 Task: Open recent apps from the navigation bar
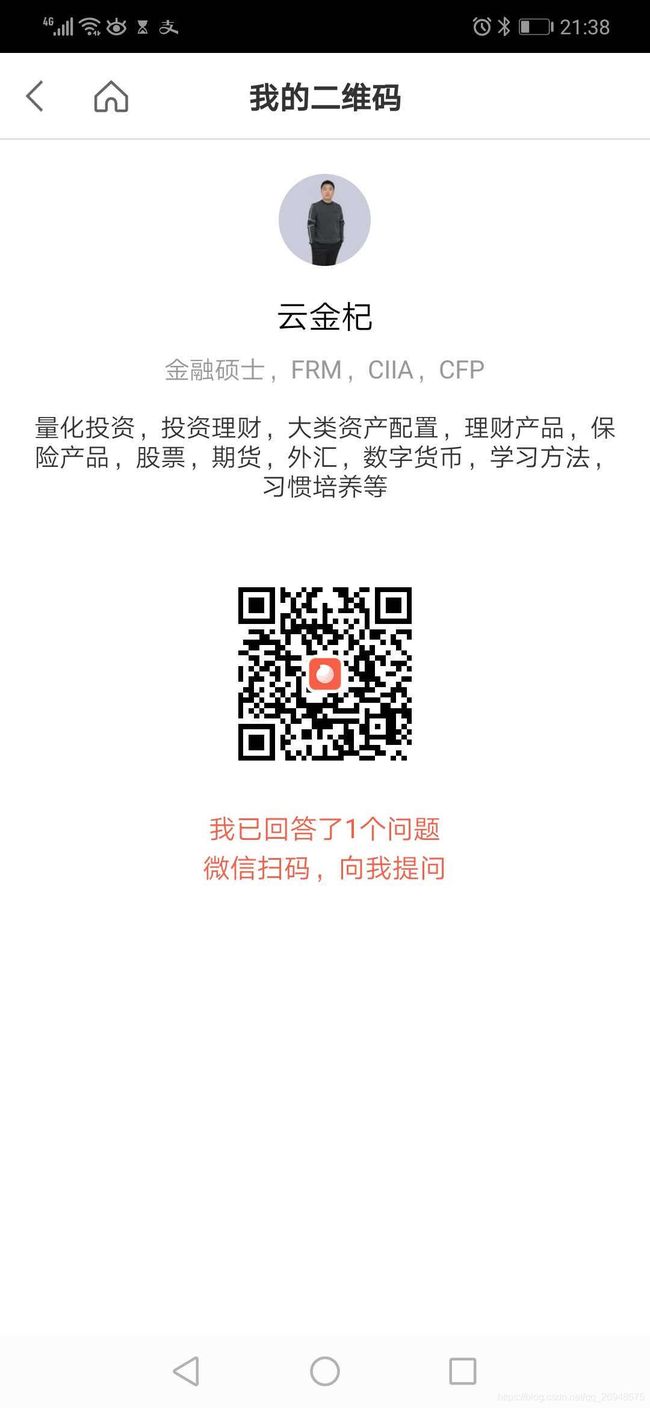(x=462, y=1371)
